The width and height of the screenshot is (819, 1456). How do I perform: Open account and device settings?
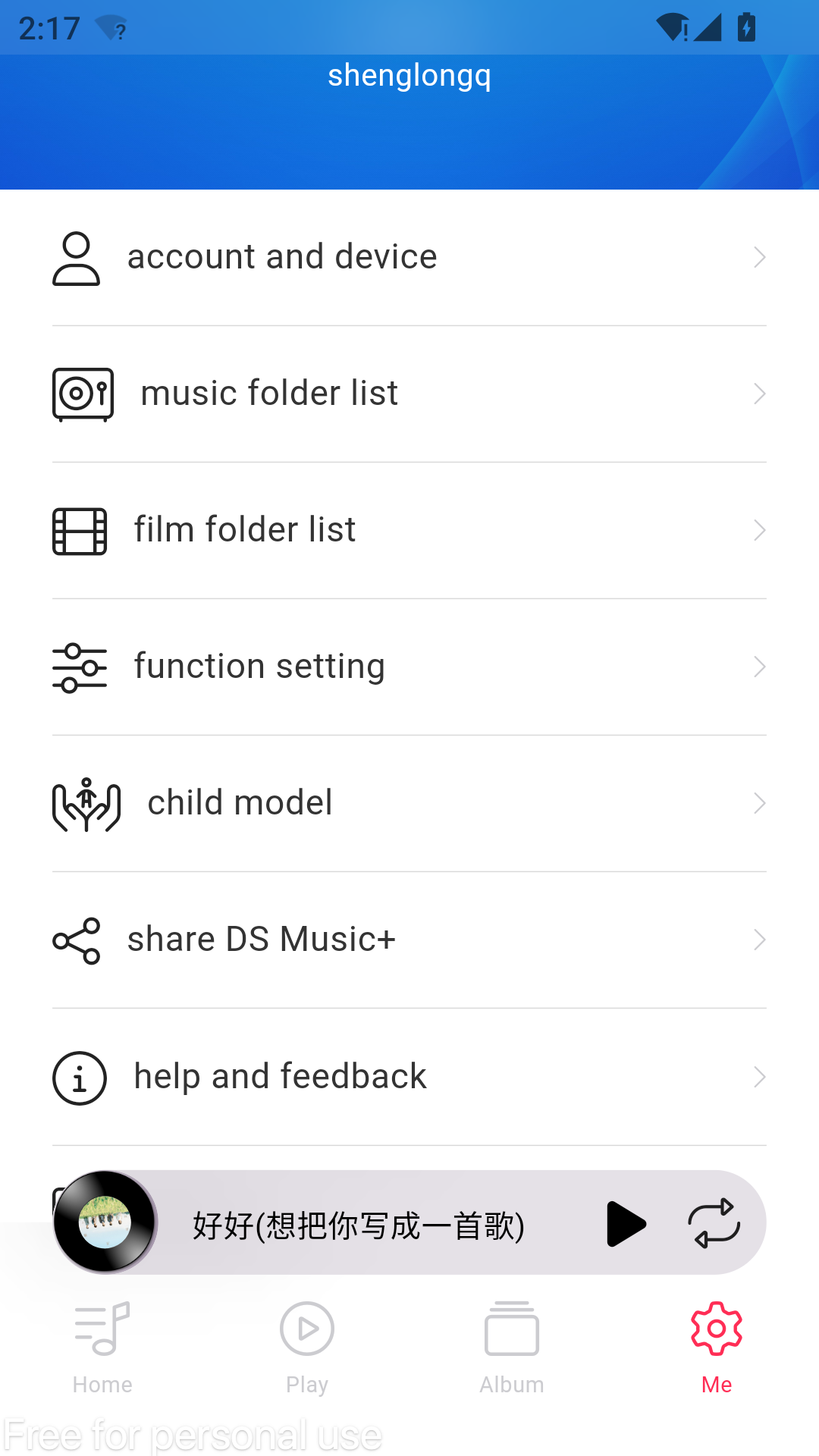pyautogui.click(x=409, y=257)
